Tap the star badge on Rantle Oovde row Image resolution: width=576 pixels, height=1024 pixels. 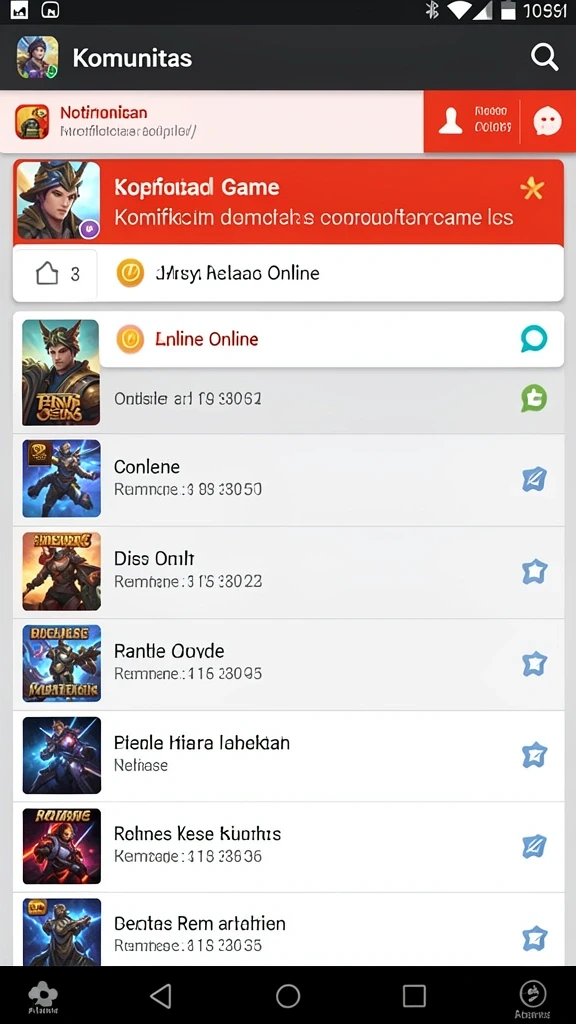[x=534, y=664]
